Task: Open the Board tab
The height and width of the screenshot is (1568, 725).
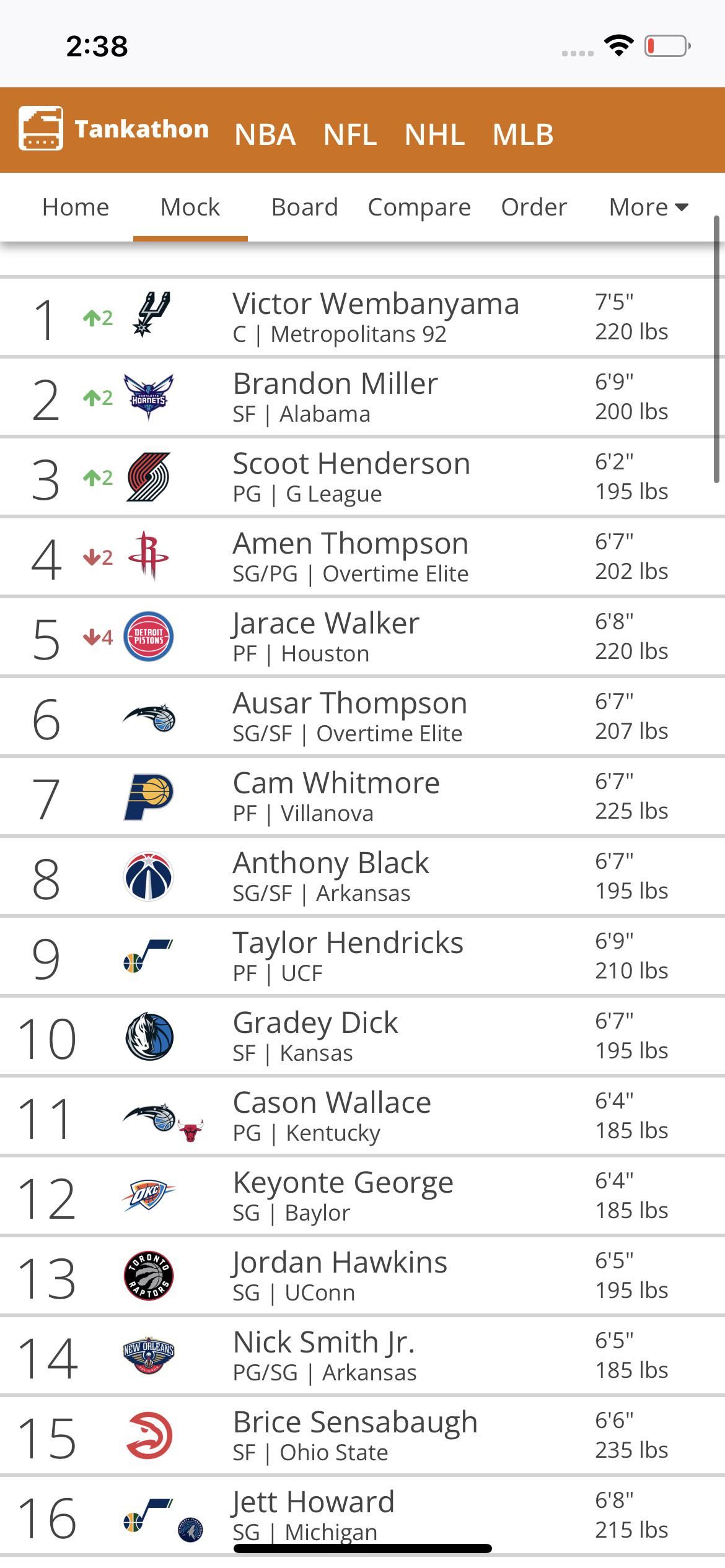Action: click(305, 207)
